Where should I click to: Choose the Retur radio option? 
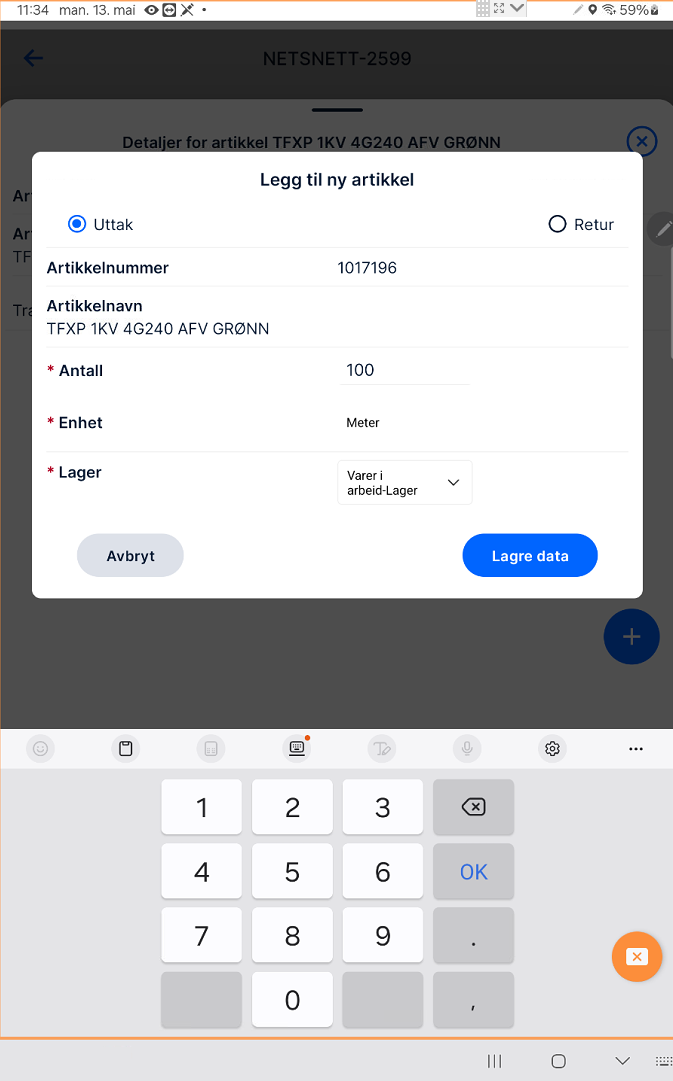(558, 224)
